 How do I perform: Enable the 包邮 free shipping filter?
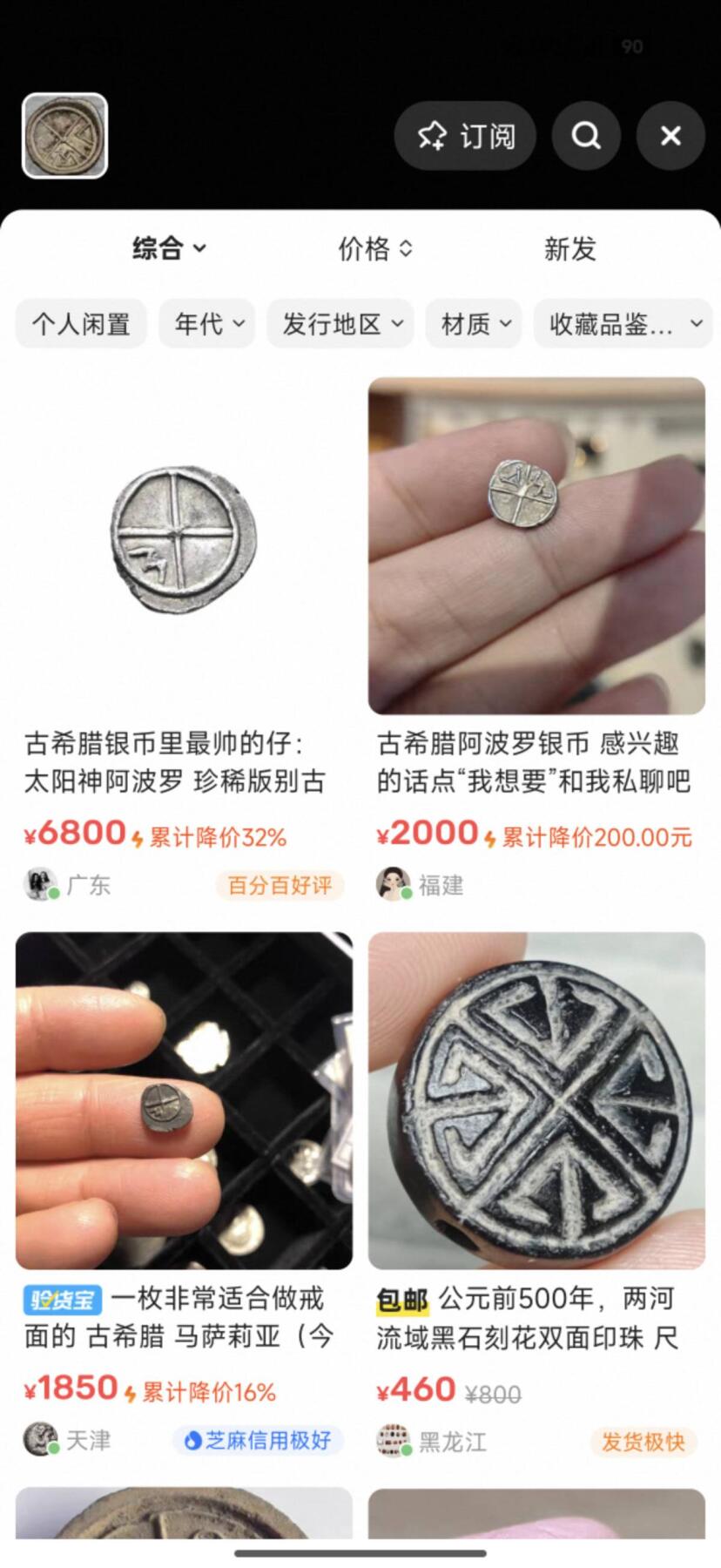click(x=401, y=1299)
